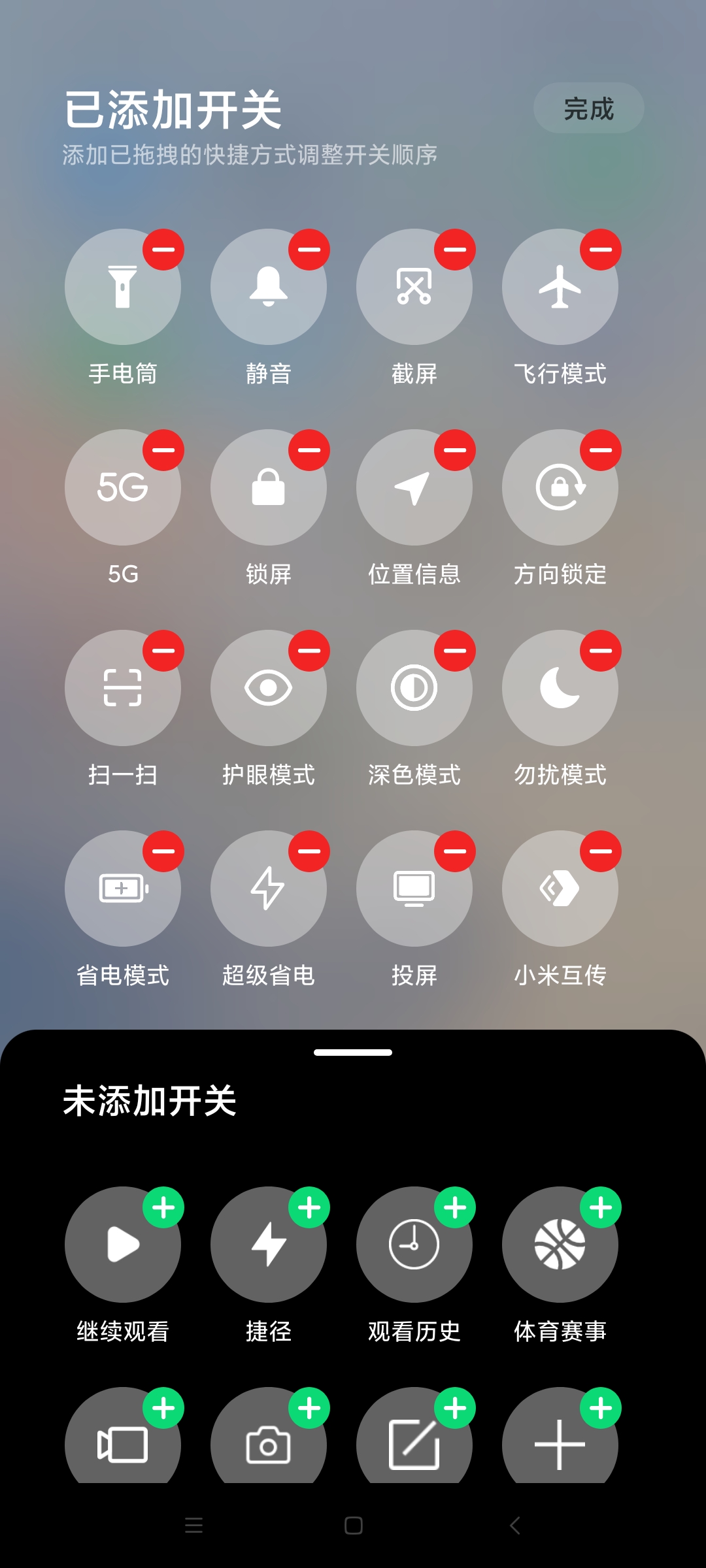Remove 方向锁定 rotation lock switch
The height and width of the screenshot is (1568, 706).
pyautogui.click(x=601, y=450)
